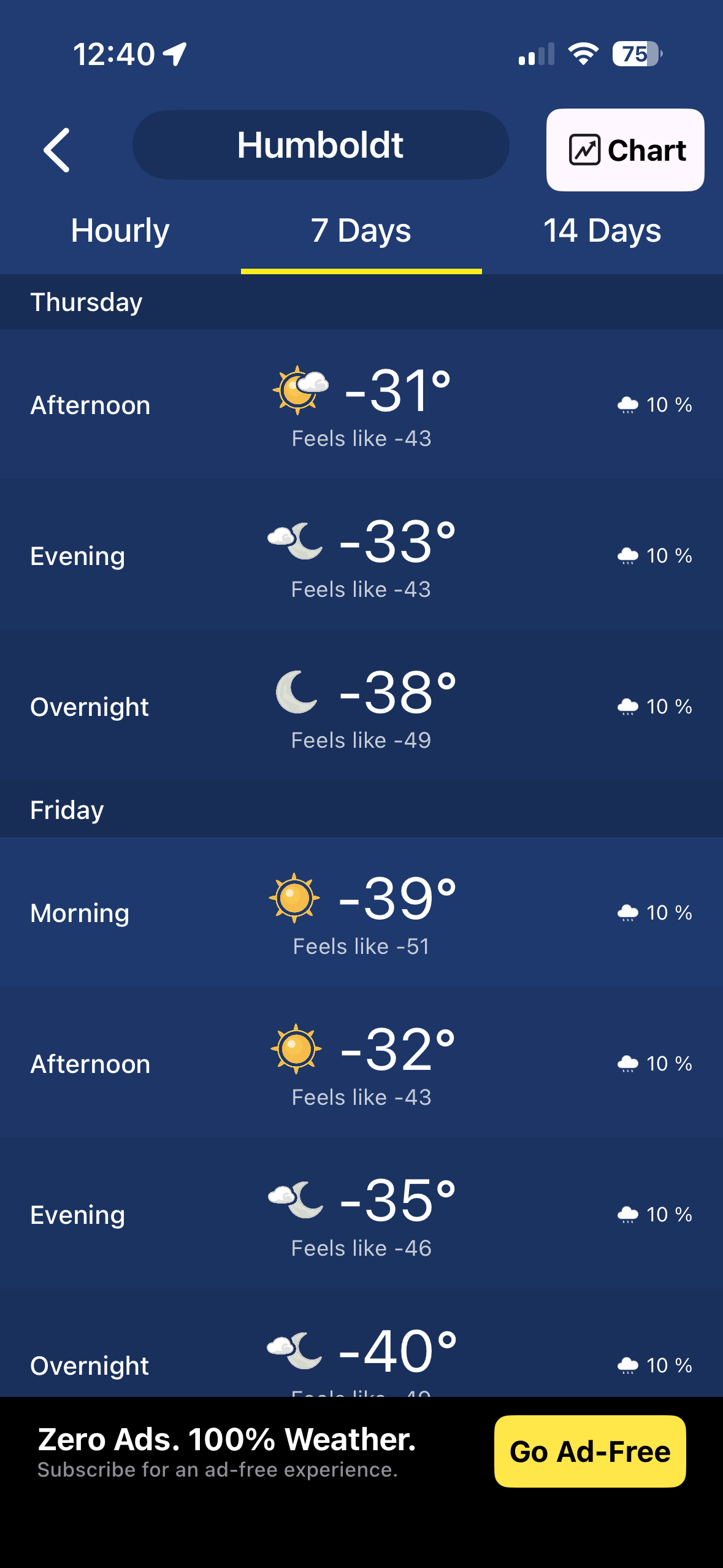723x1568 pixels.
Task: Select the 7 Days tab
Action: pyautogui.click(x=361, y=231)
